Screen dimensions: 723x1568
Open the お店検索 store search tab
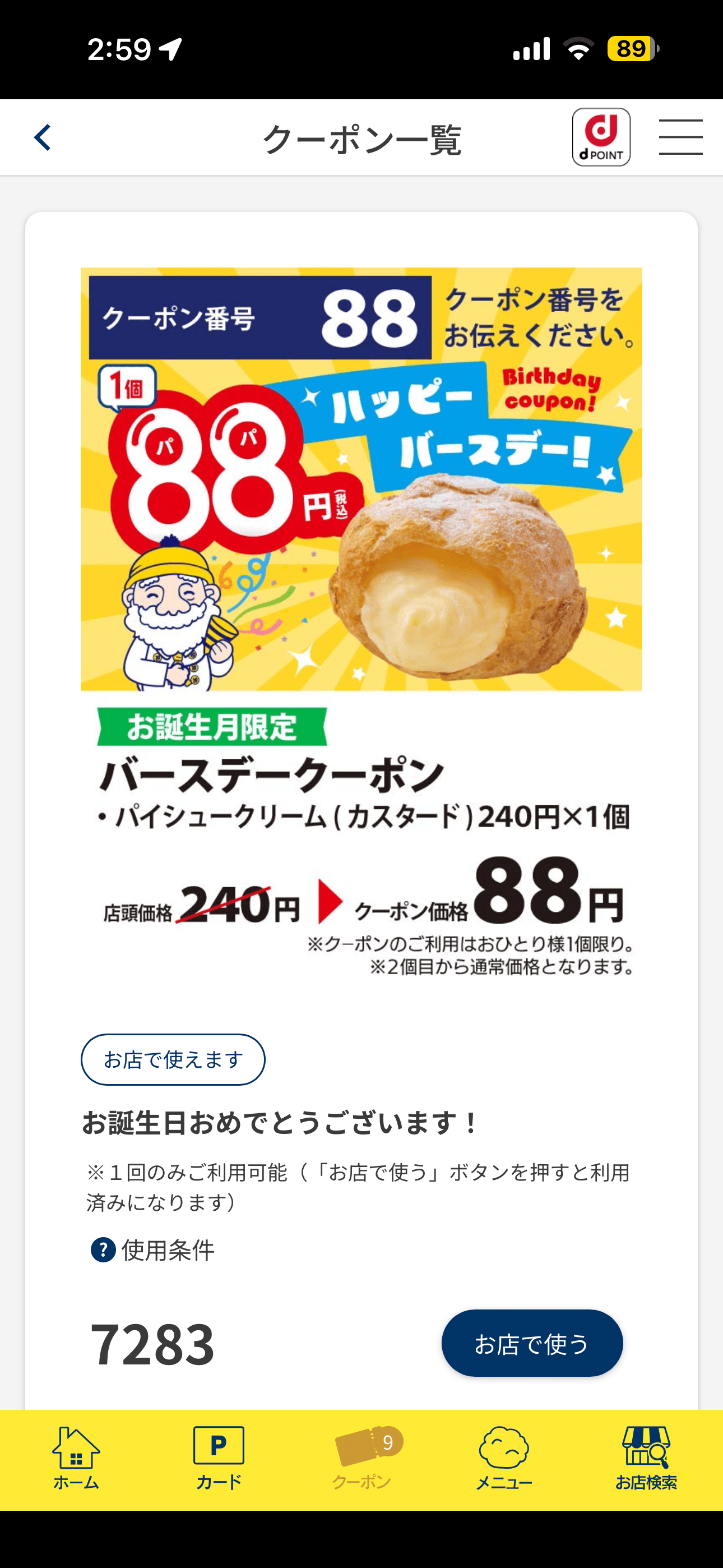point(646,1458)
